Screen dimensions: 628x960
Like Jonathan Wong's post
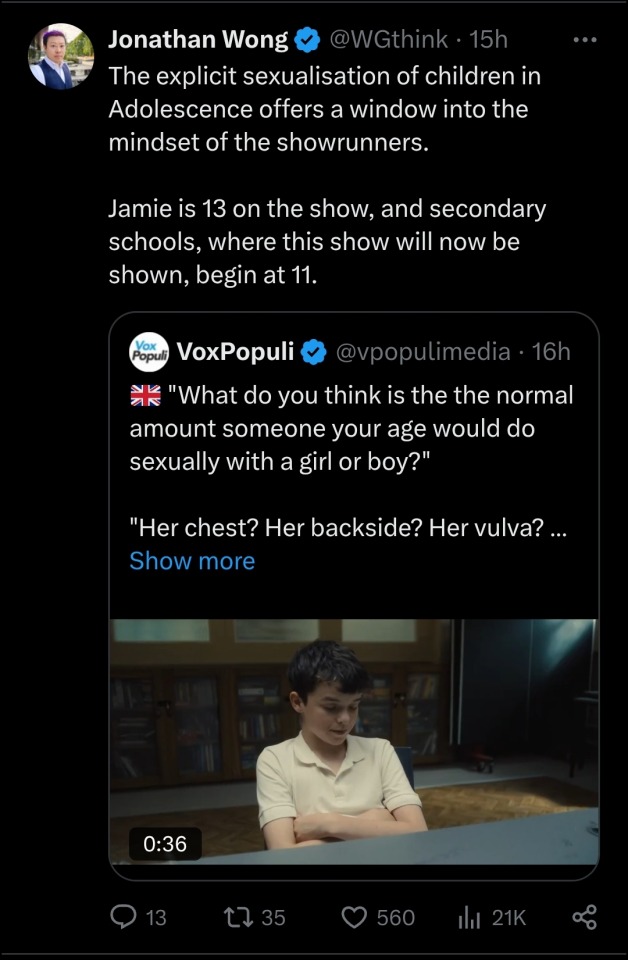[356, 917]
